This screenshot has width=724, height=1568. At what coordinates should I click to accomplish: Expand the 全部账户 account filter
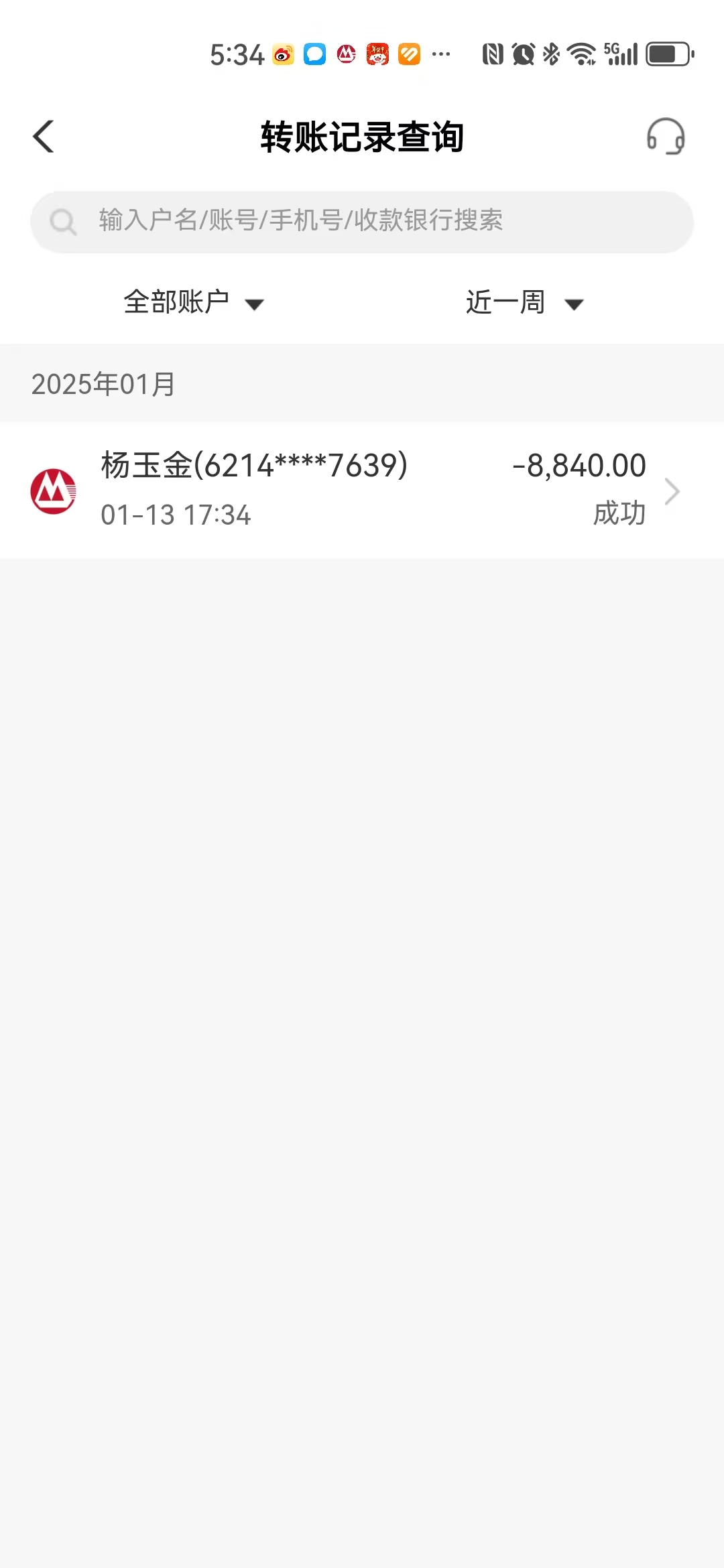[194, 302]
